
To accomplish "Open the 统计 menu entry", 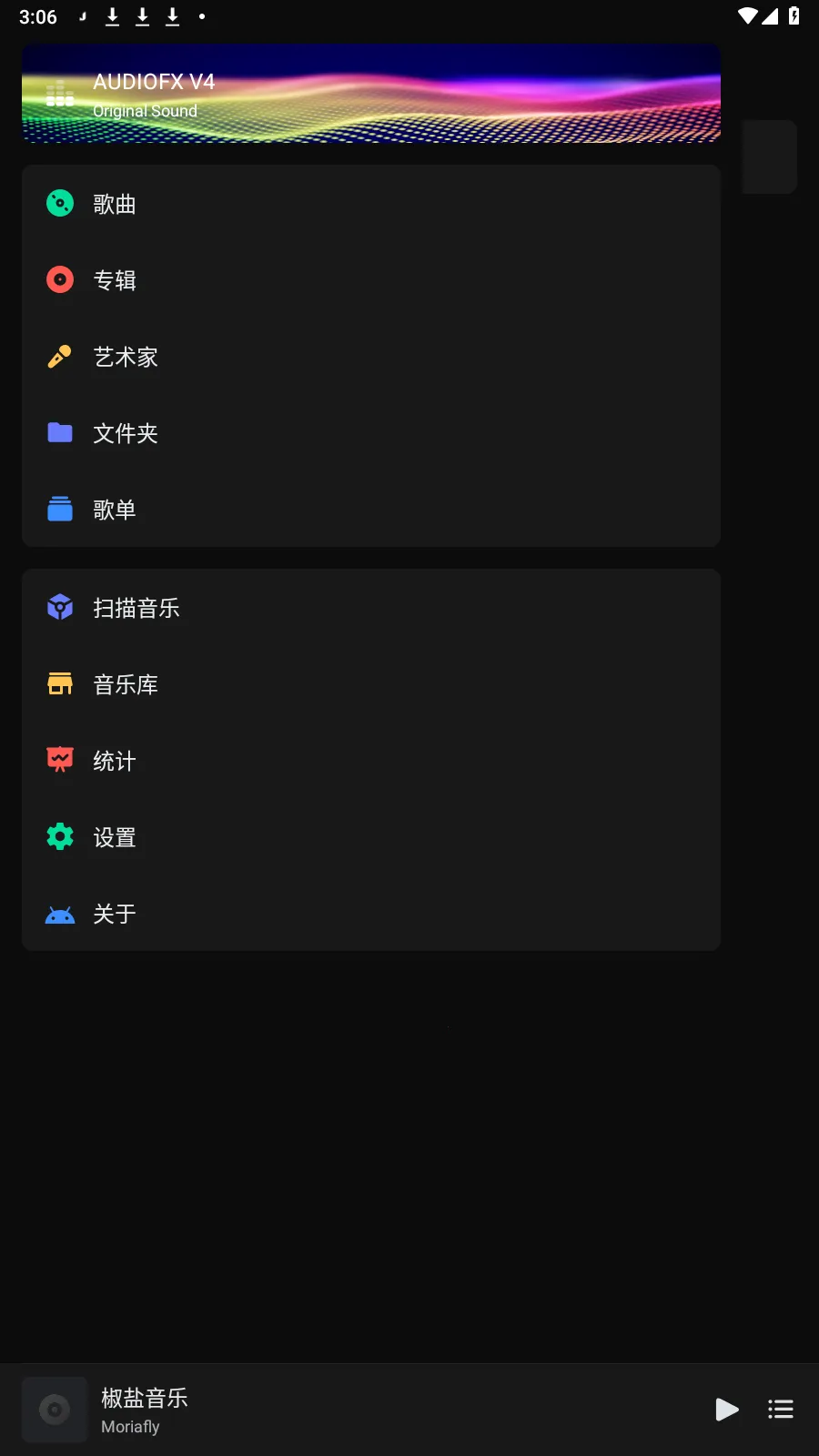I will (x=114, y=760).
